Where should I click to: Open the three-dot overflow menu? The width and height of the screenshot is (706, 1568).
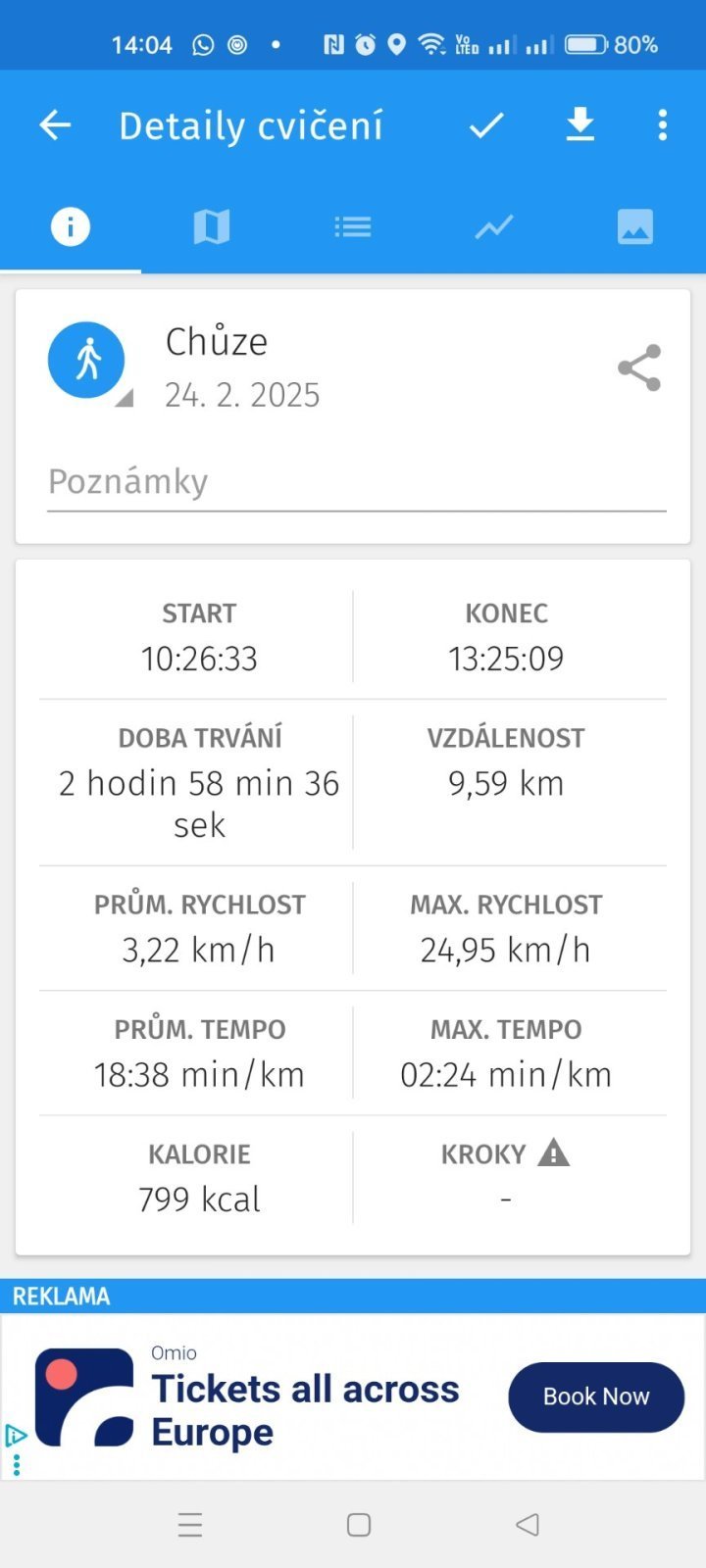(663, 125)
